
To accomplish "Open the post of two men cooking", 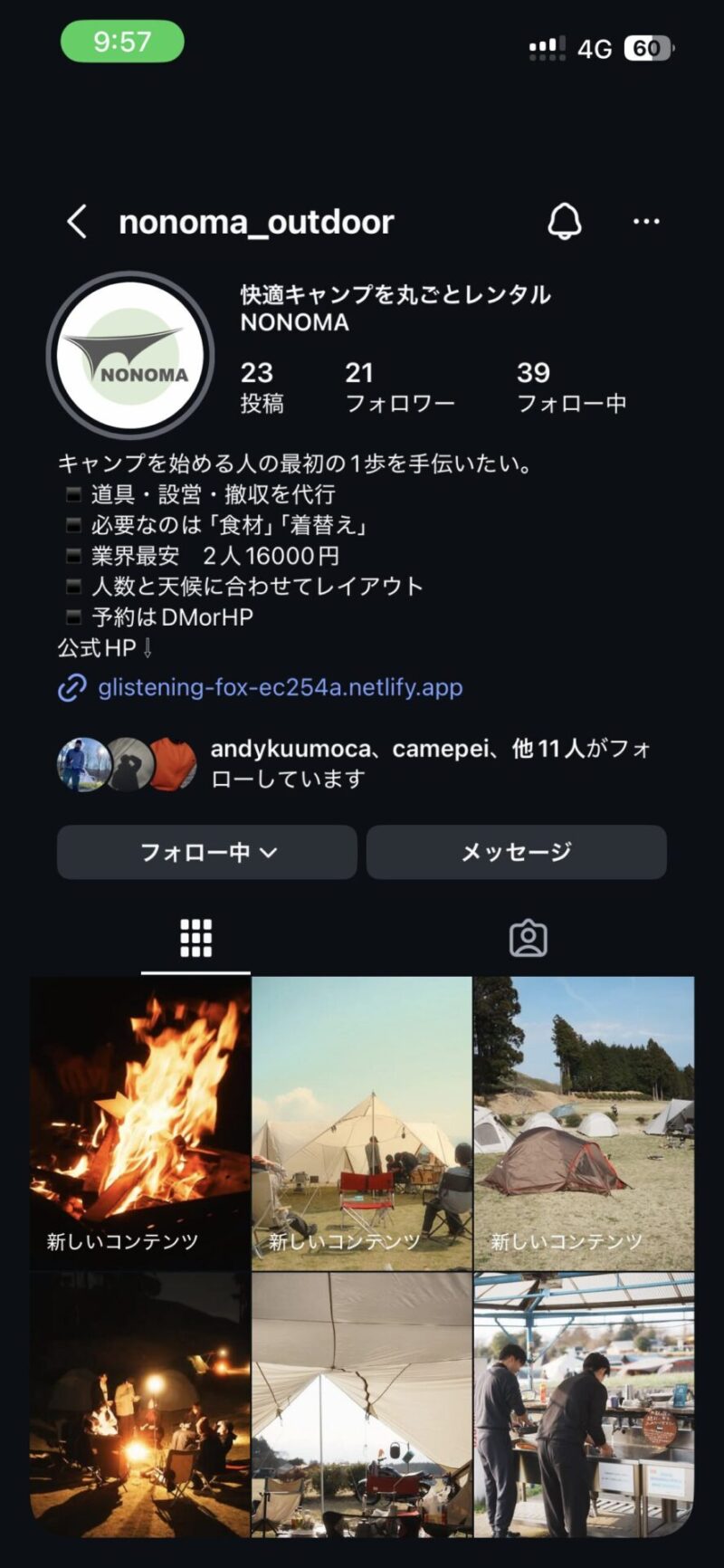I will click(584, 1405).
